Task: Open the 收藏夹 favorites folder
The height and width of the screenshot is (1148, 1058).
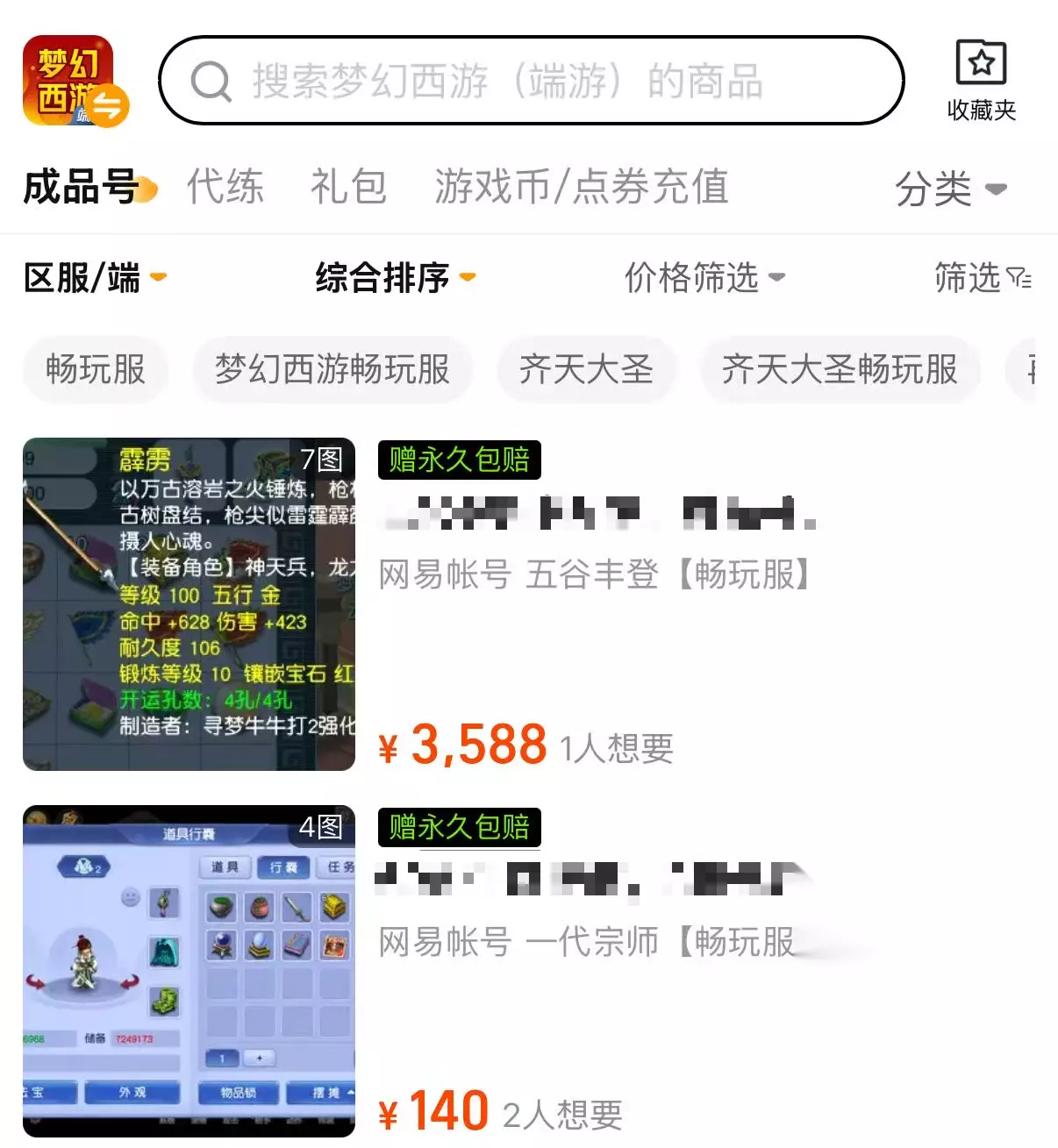Action: pyautogui.click(x=981, y=81)
